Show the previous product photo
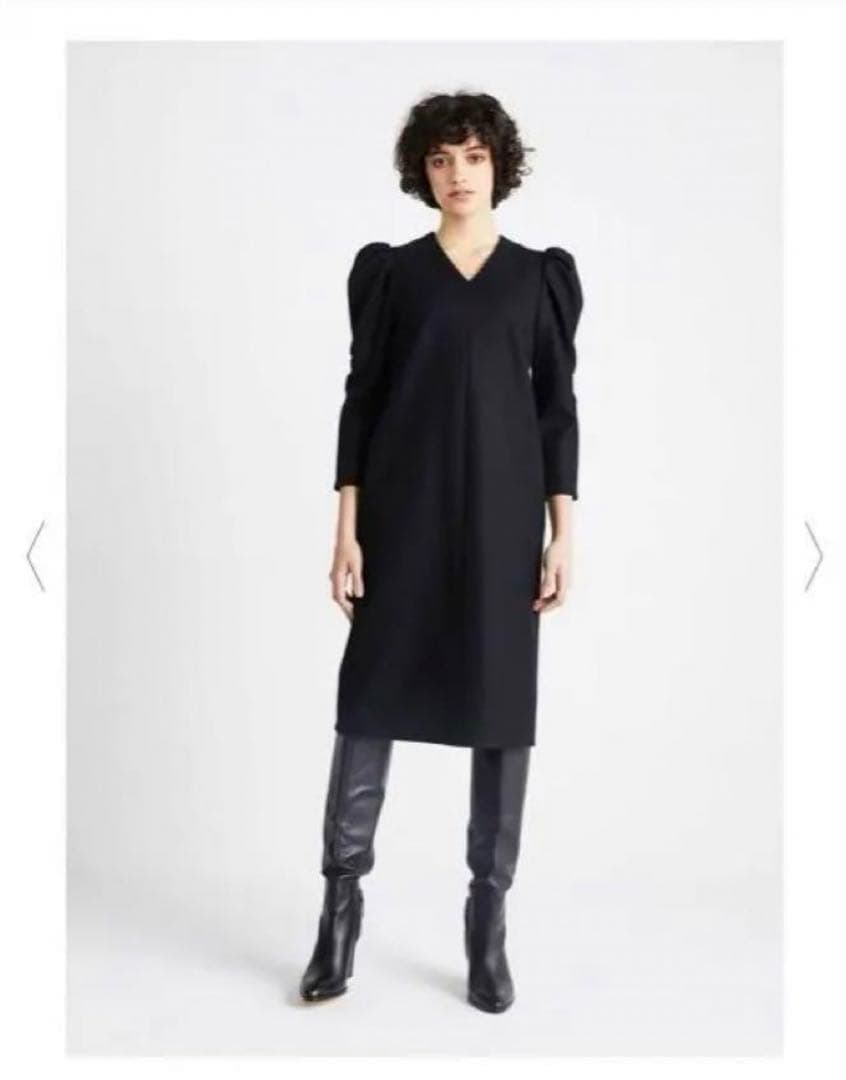The image size is (846, 1080). click(35, 555)
